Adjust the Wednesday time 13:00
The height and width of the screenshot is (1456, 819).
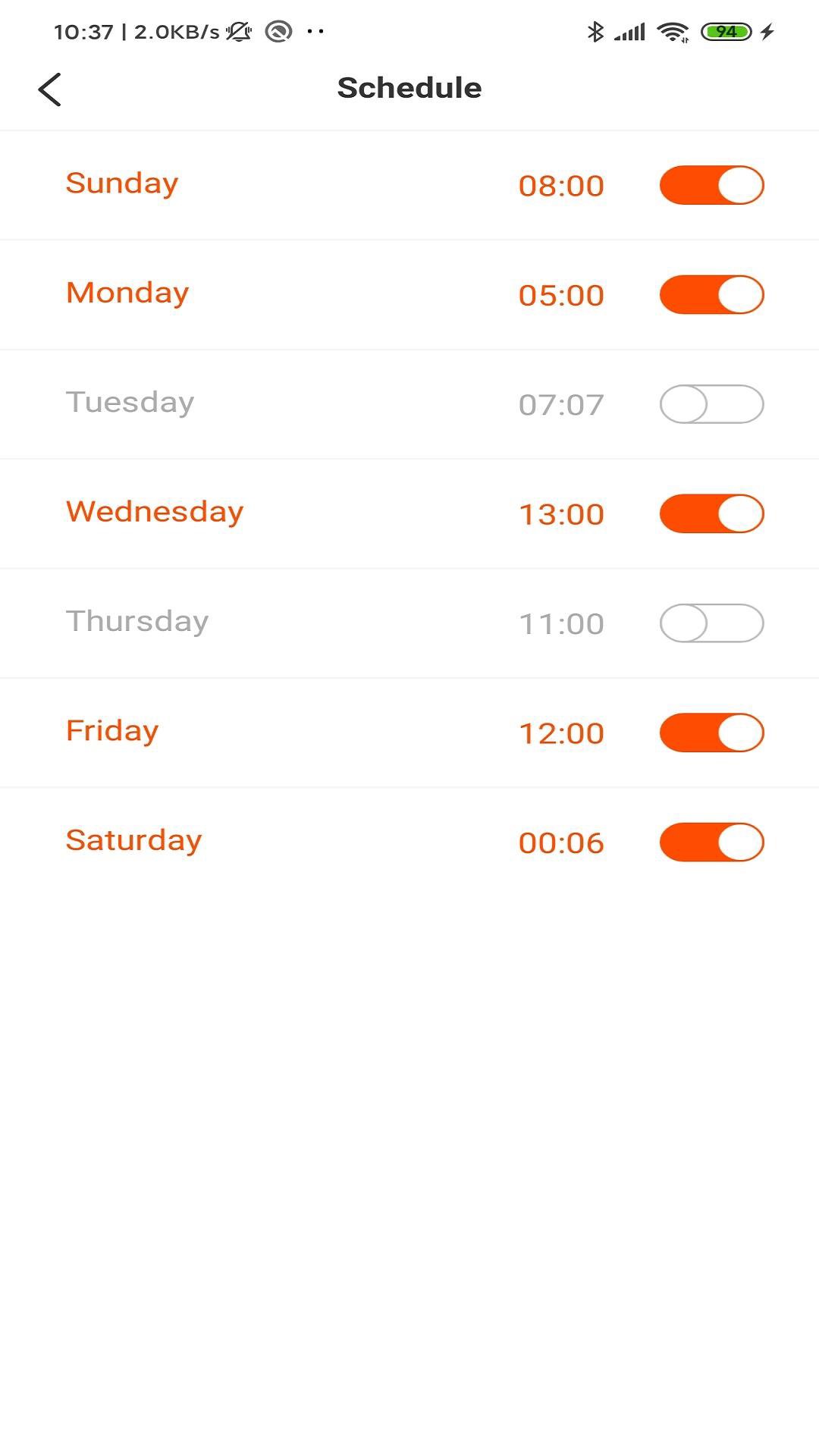561,514
